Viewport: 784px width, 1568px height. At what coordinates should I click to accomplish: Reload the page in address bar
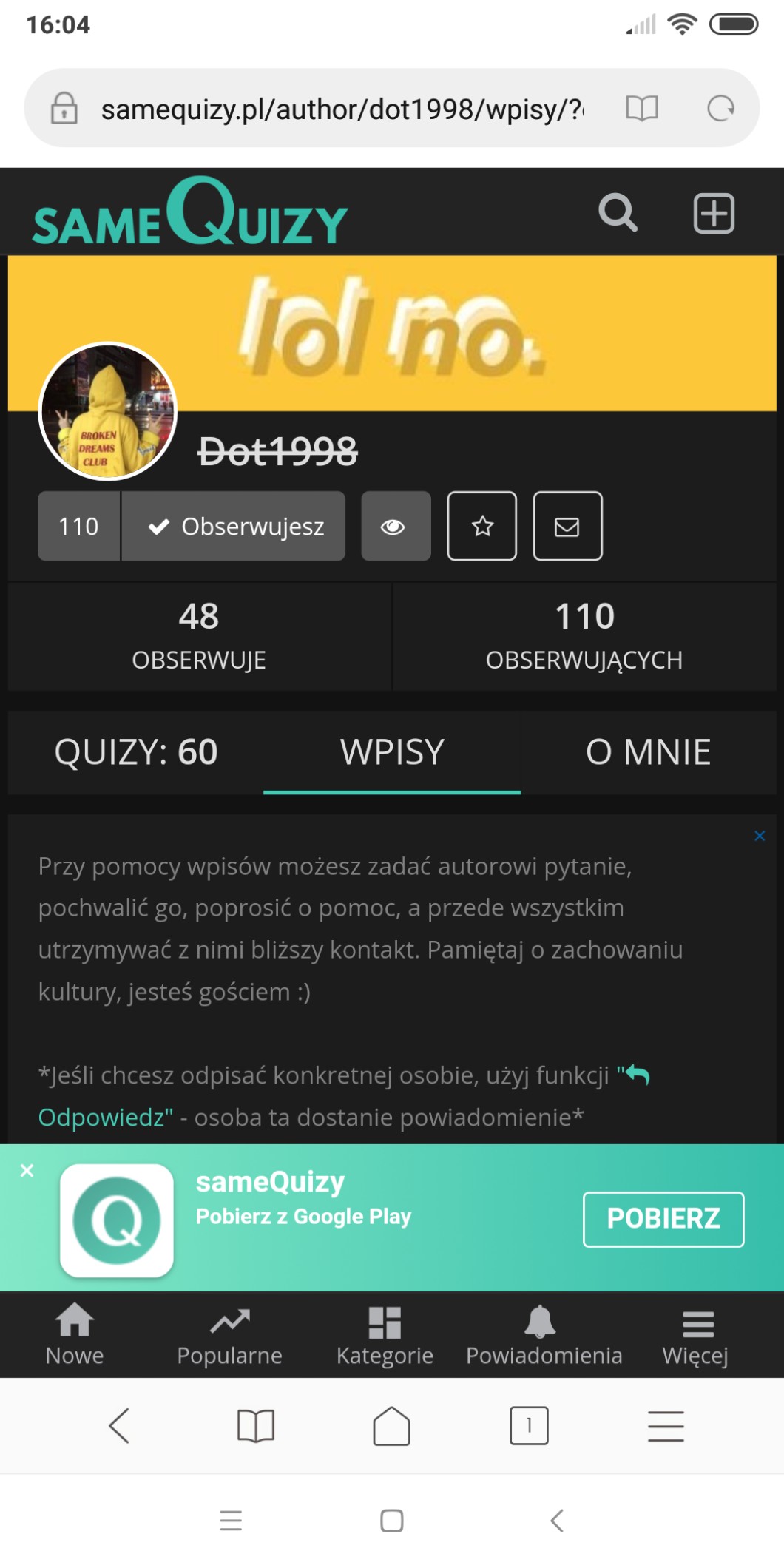click(x=720, y=109)
